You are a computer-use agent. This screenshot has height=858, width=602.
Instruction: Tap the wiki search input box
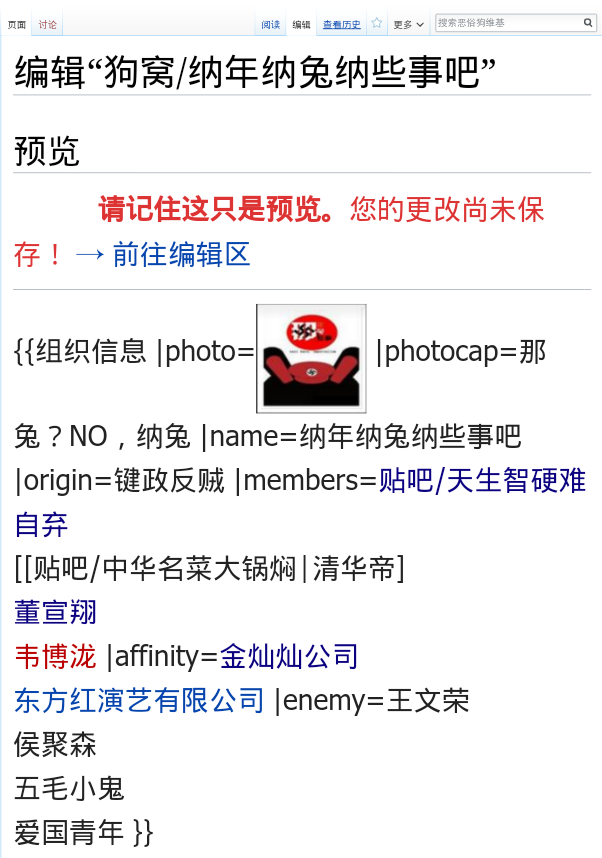507,22
